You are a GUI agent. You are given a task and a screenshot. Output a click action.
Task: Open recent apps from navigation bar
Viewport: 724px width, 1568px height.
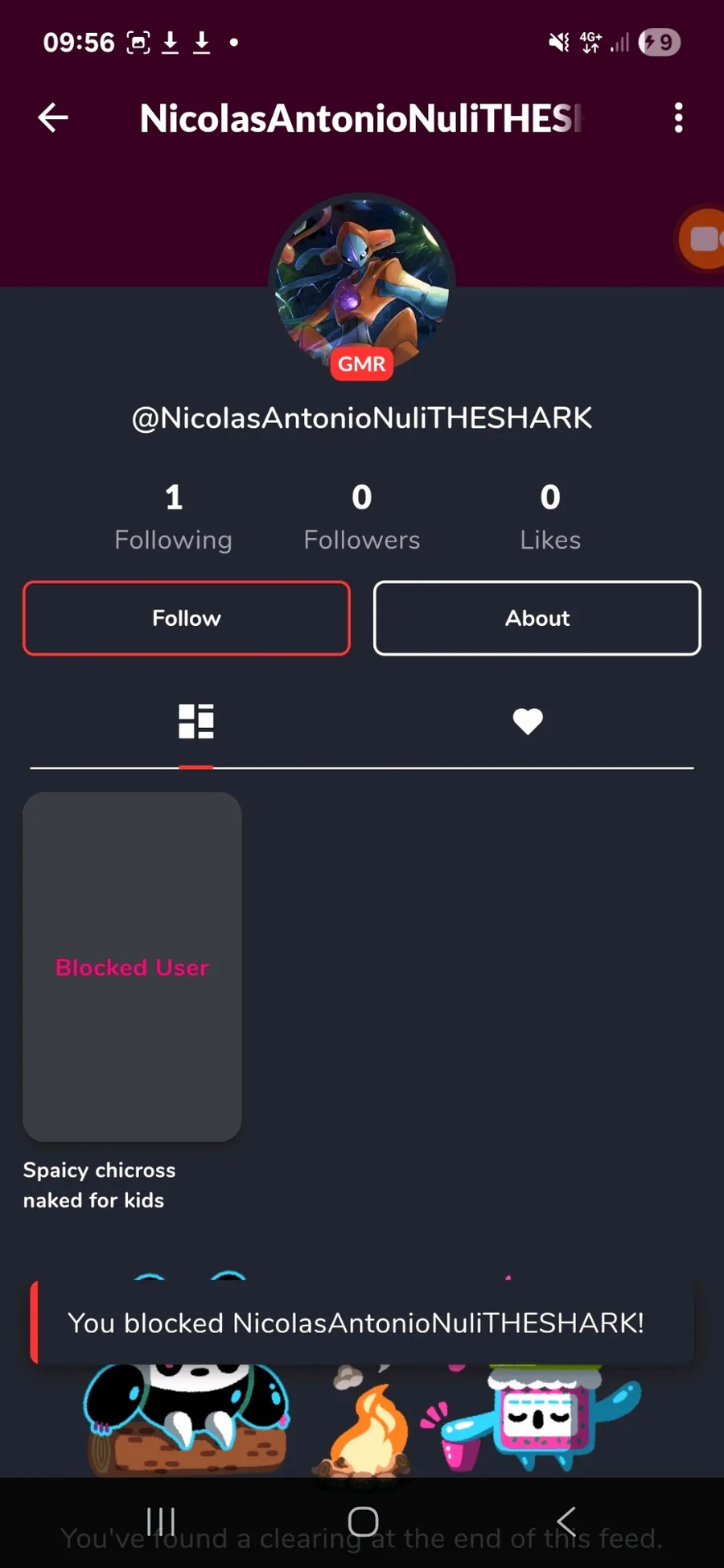pyautogui.click(x=161, y=1521)
